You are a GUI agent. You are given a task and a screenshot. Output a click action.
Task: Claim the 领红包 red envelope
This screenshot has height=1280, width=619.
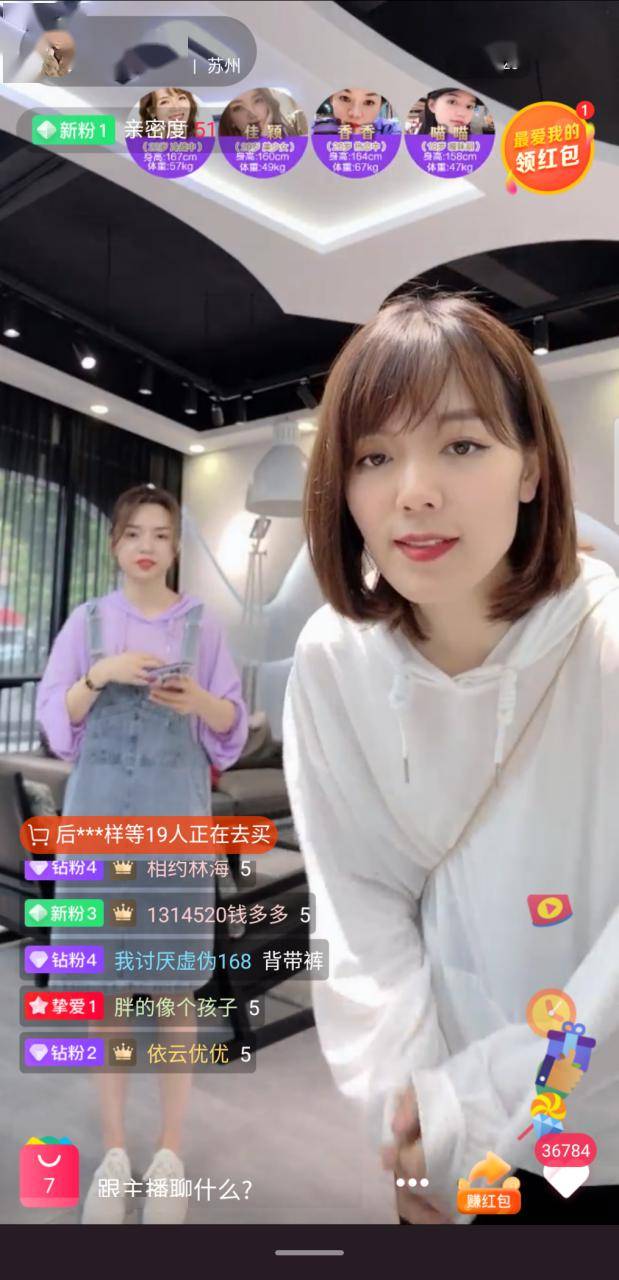[x=547, y=146]
